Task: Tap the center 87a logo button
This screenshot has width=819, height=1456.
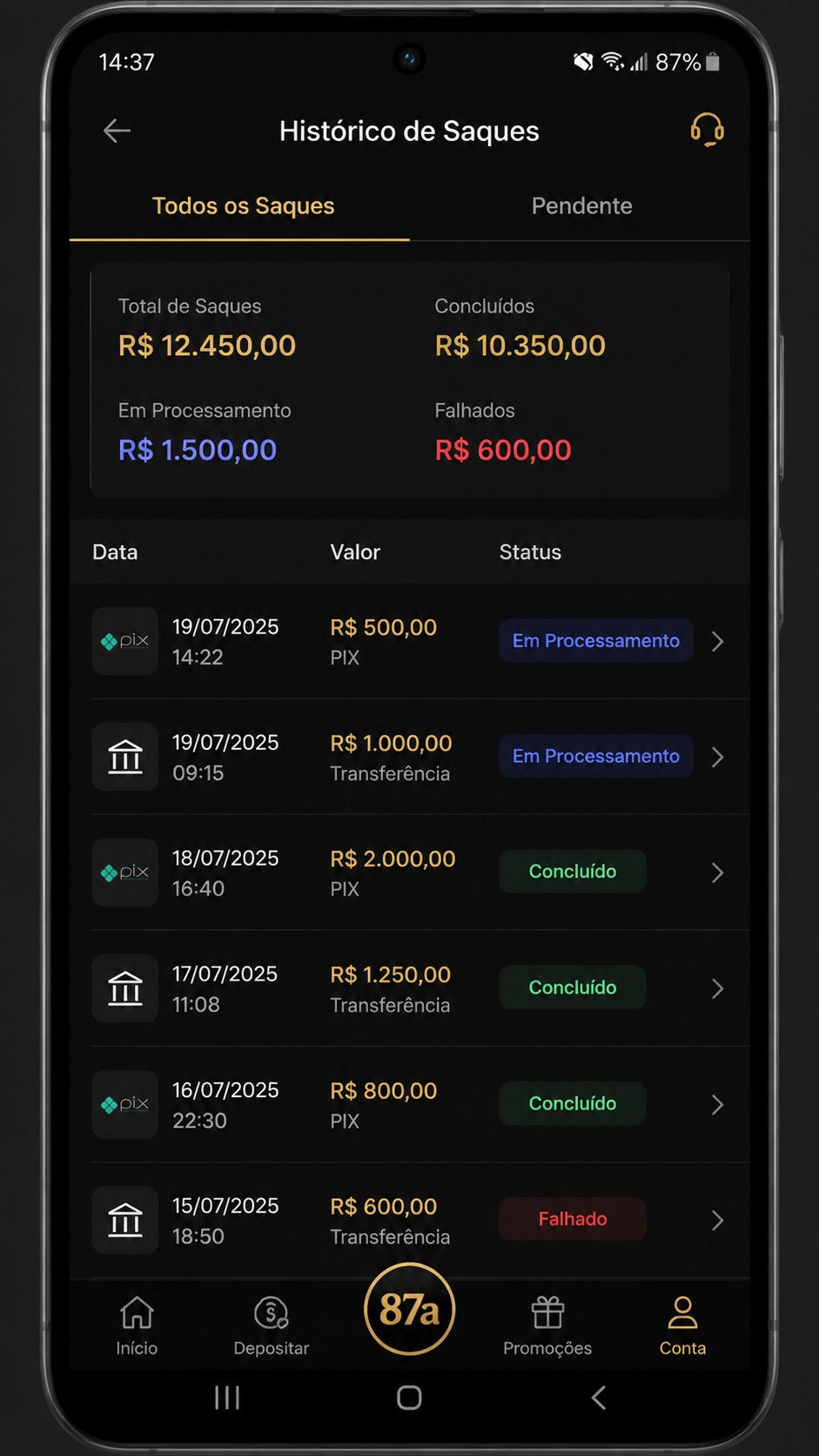Action: (409, 1309)
